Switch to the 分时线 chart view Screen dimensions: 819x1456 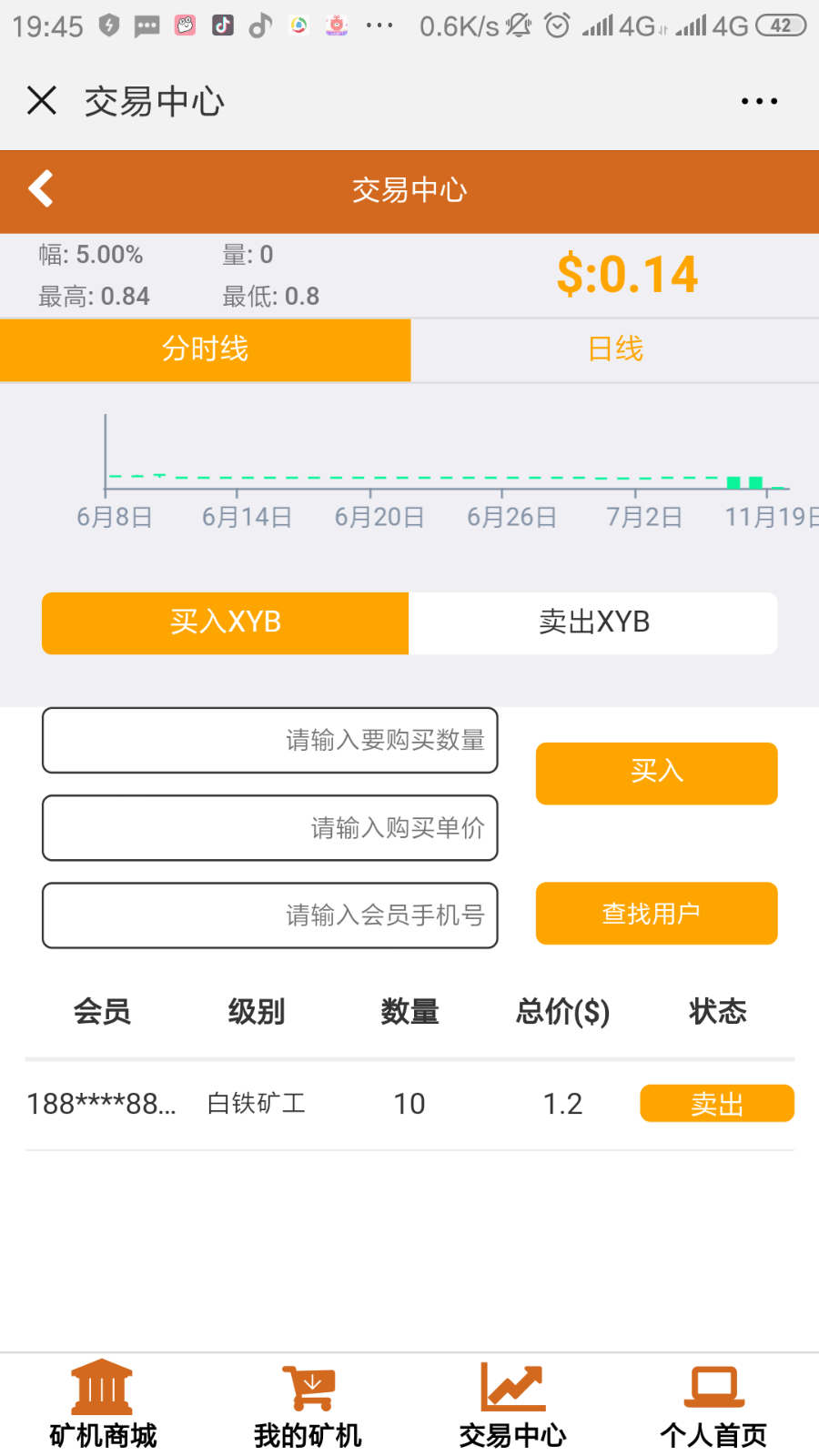(205, 349)
